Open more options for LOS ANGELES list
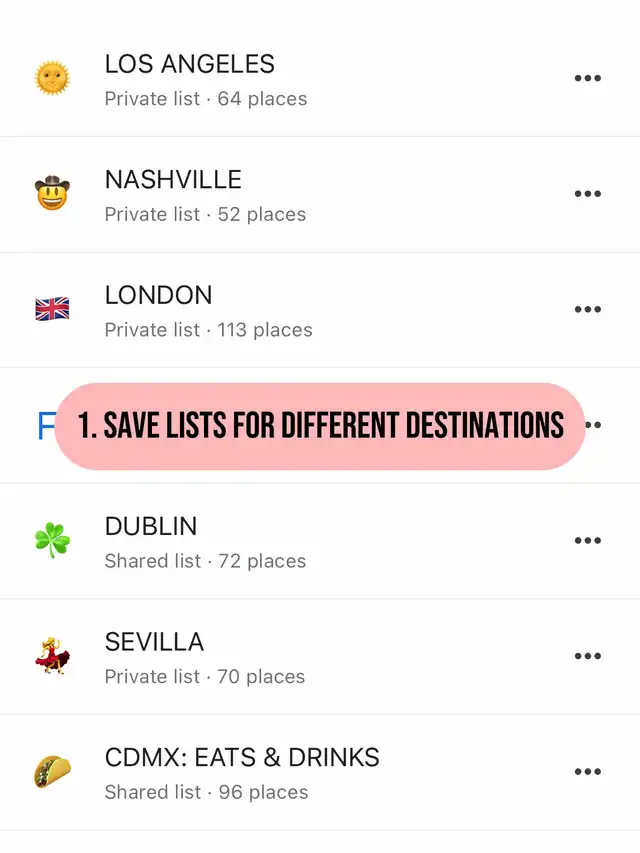 pyautogui.click(x=588, y=78)
